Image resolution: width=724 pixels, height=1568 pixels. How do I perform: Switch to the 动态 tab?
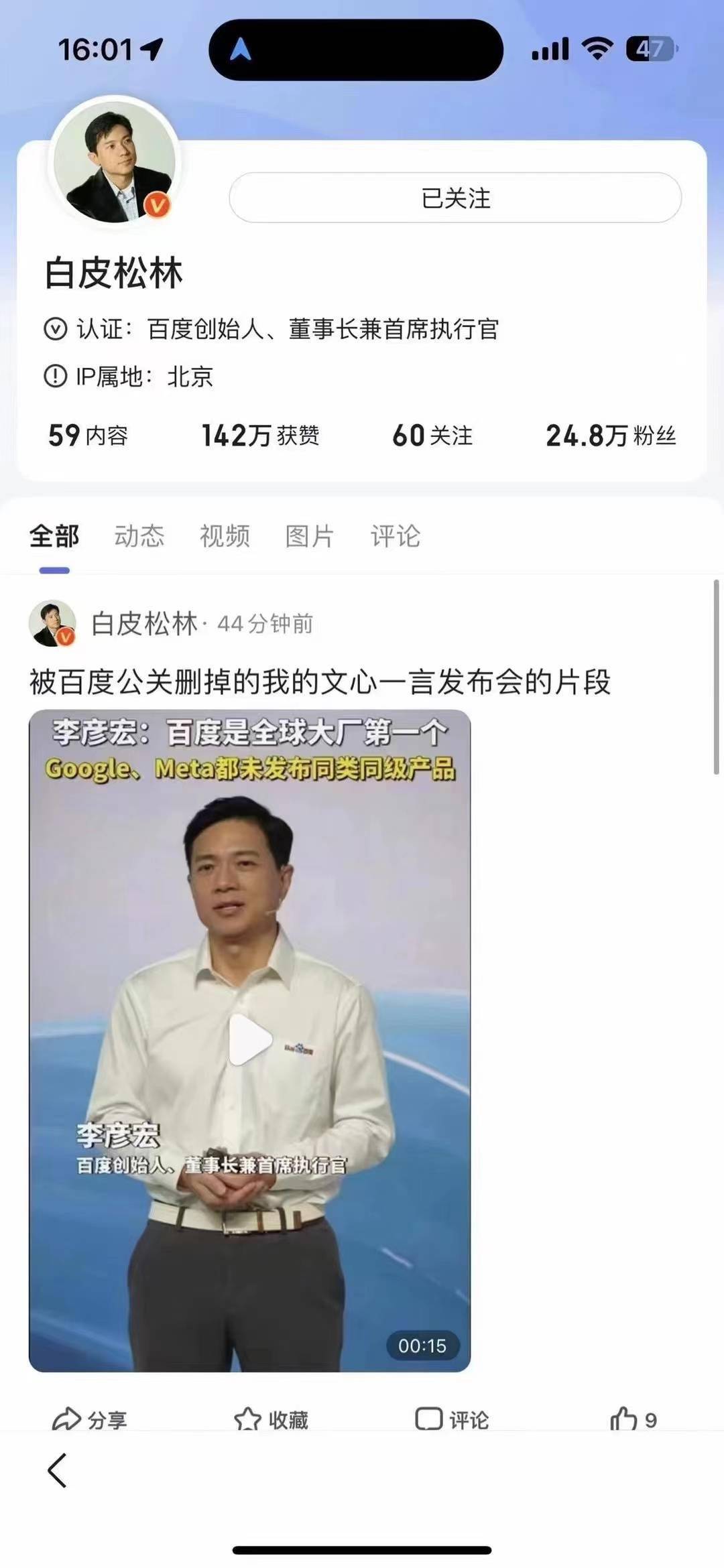click(139, 536)
